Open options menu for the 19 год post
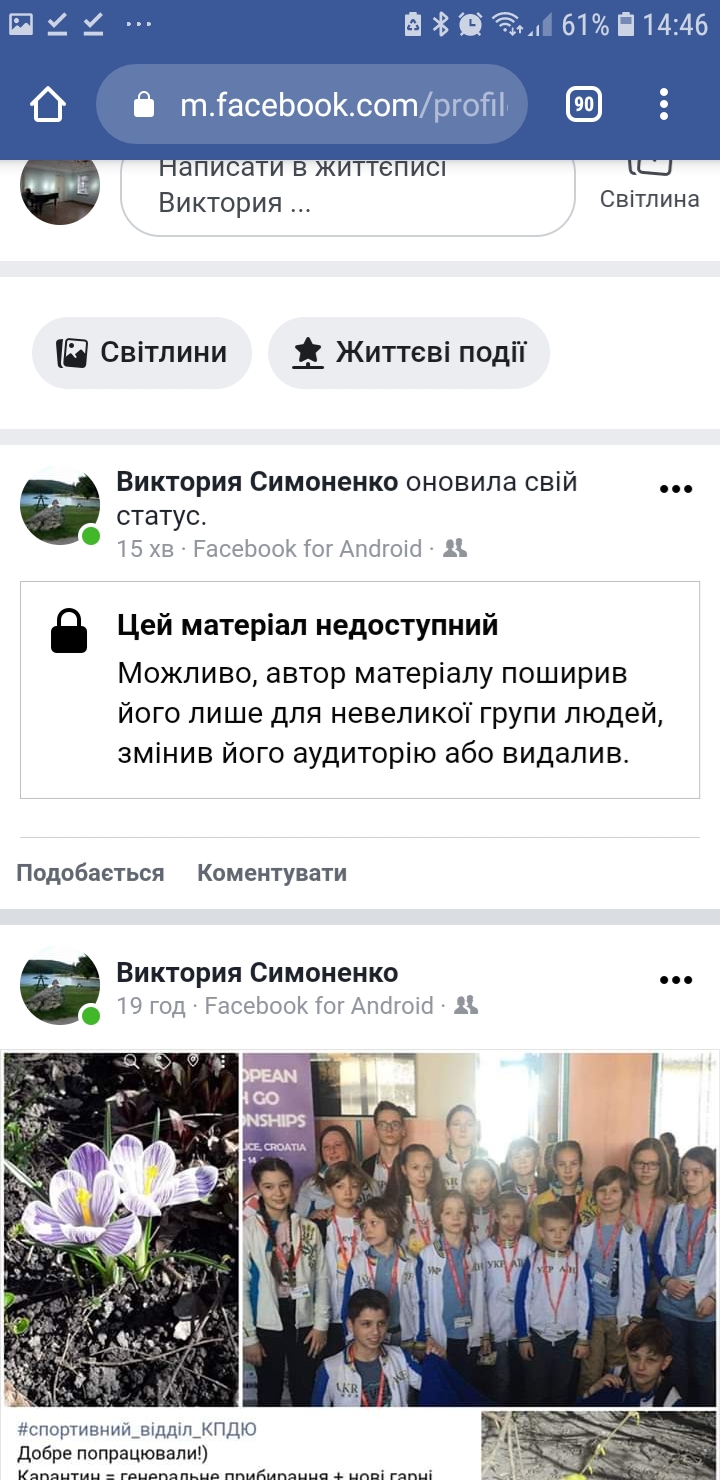The height and width of the screenshot is (1480, 720). point(676,980)
